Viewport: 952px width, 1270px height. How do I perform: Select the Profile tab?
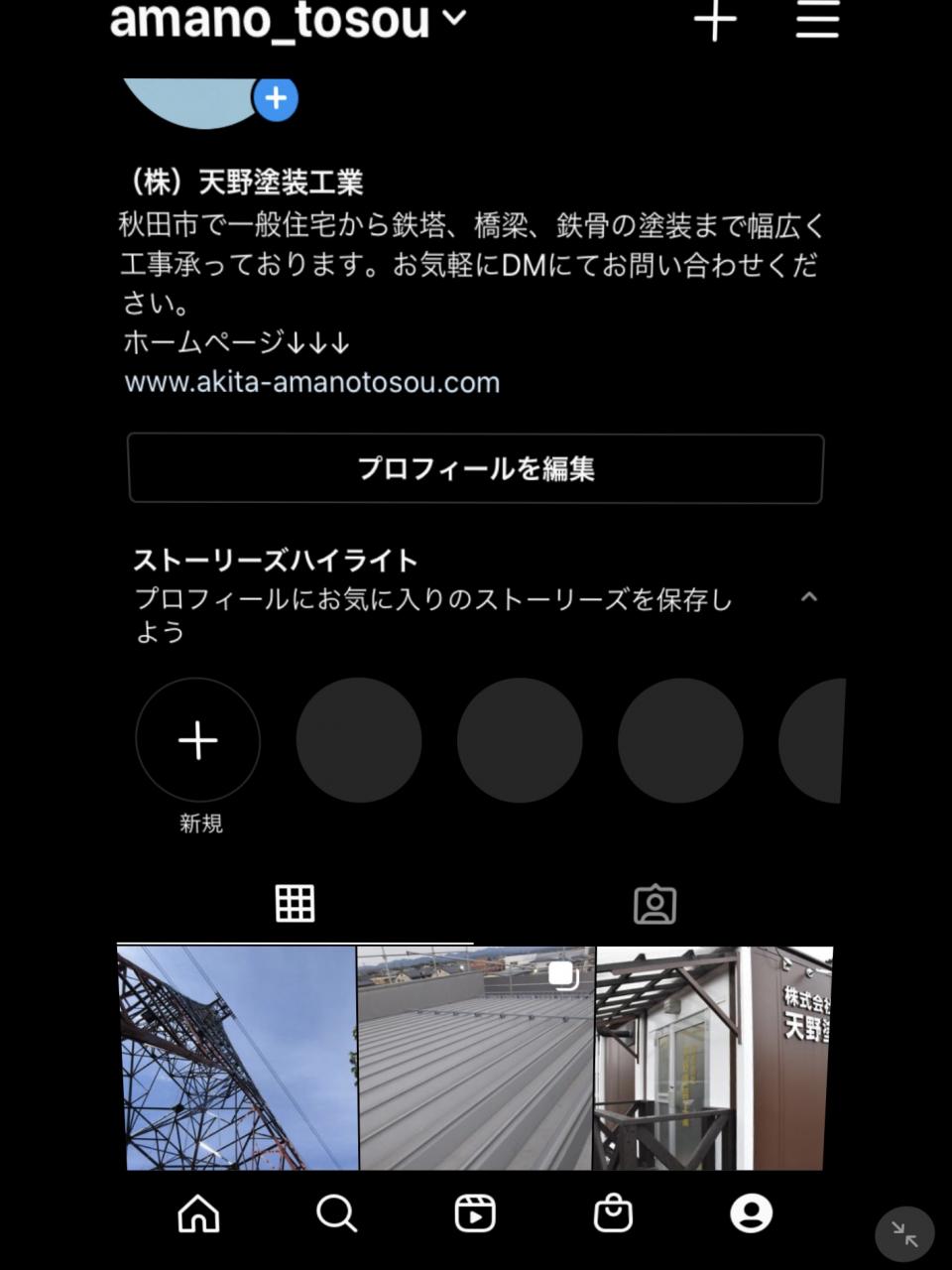pos(751,1212)
